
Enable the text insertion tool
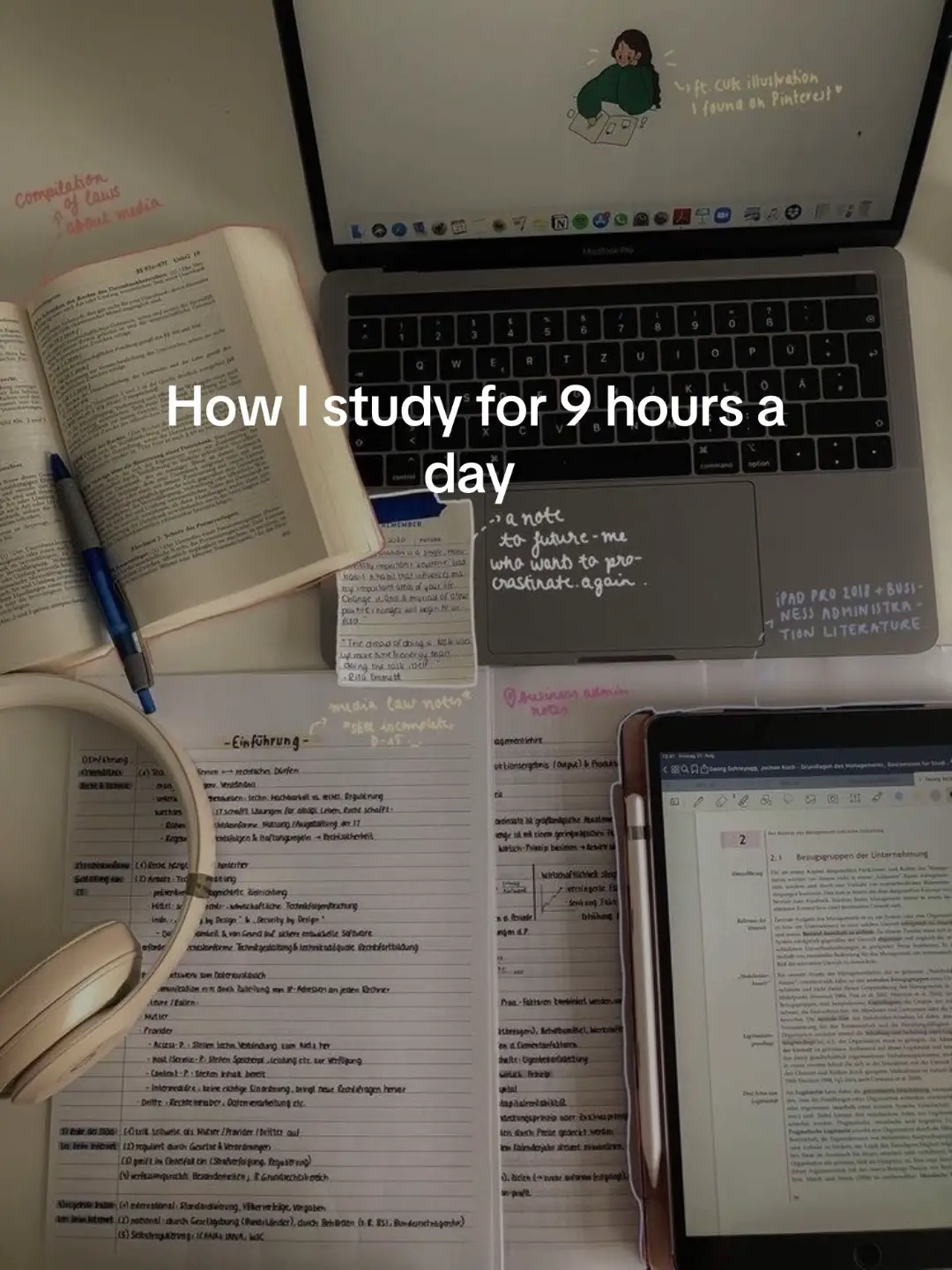click(855, 800)
